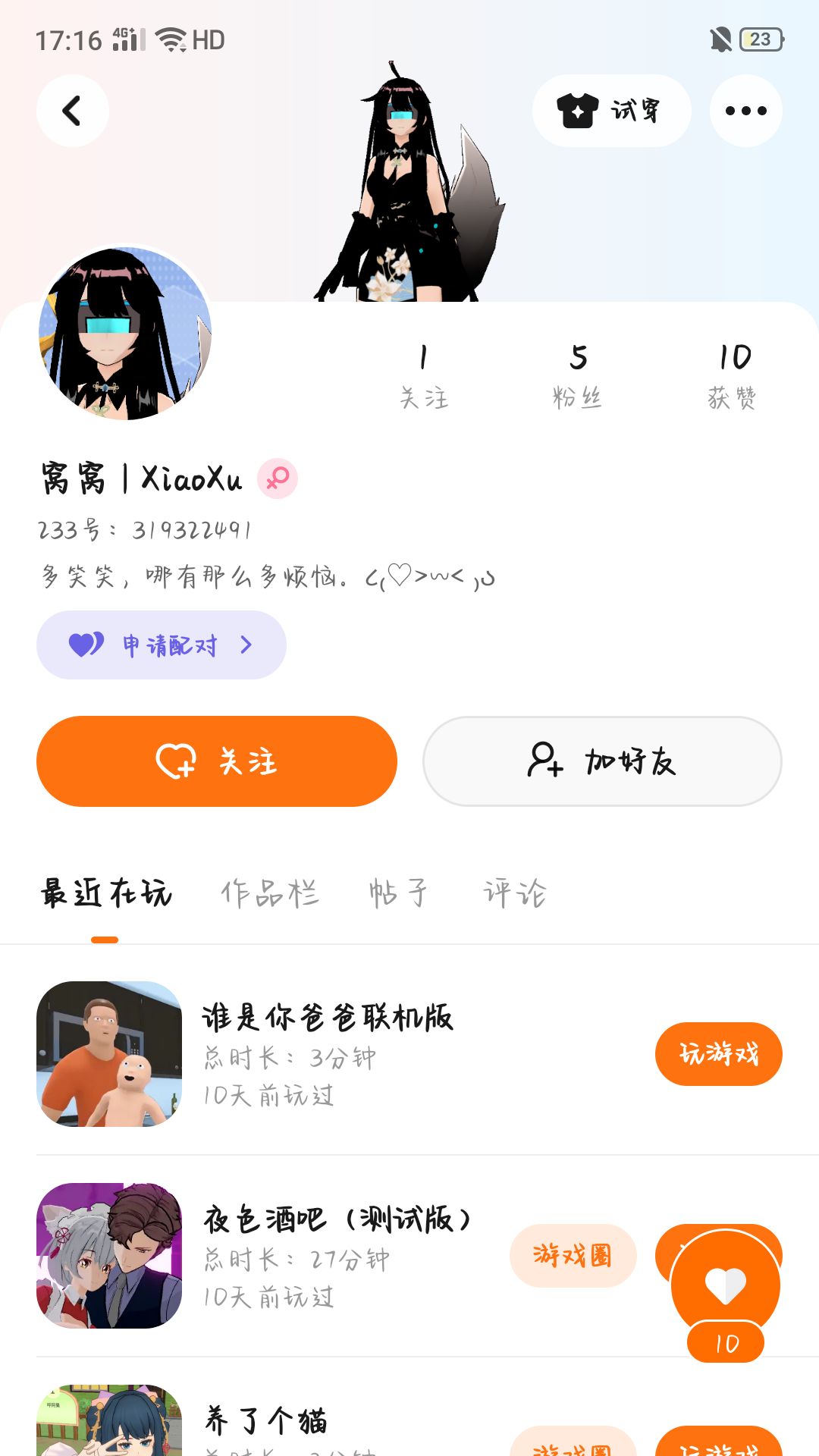The width and height of the screenshot is (819, 1456).
Task: Open the 养了个猫 game entry
Action: pos(265,1420)
